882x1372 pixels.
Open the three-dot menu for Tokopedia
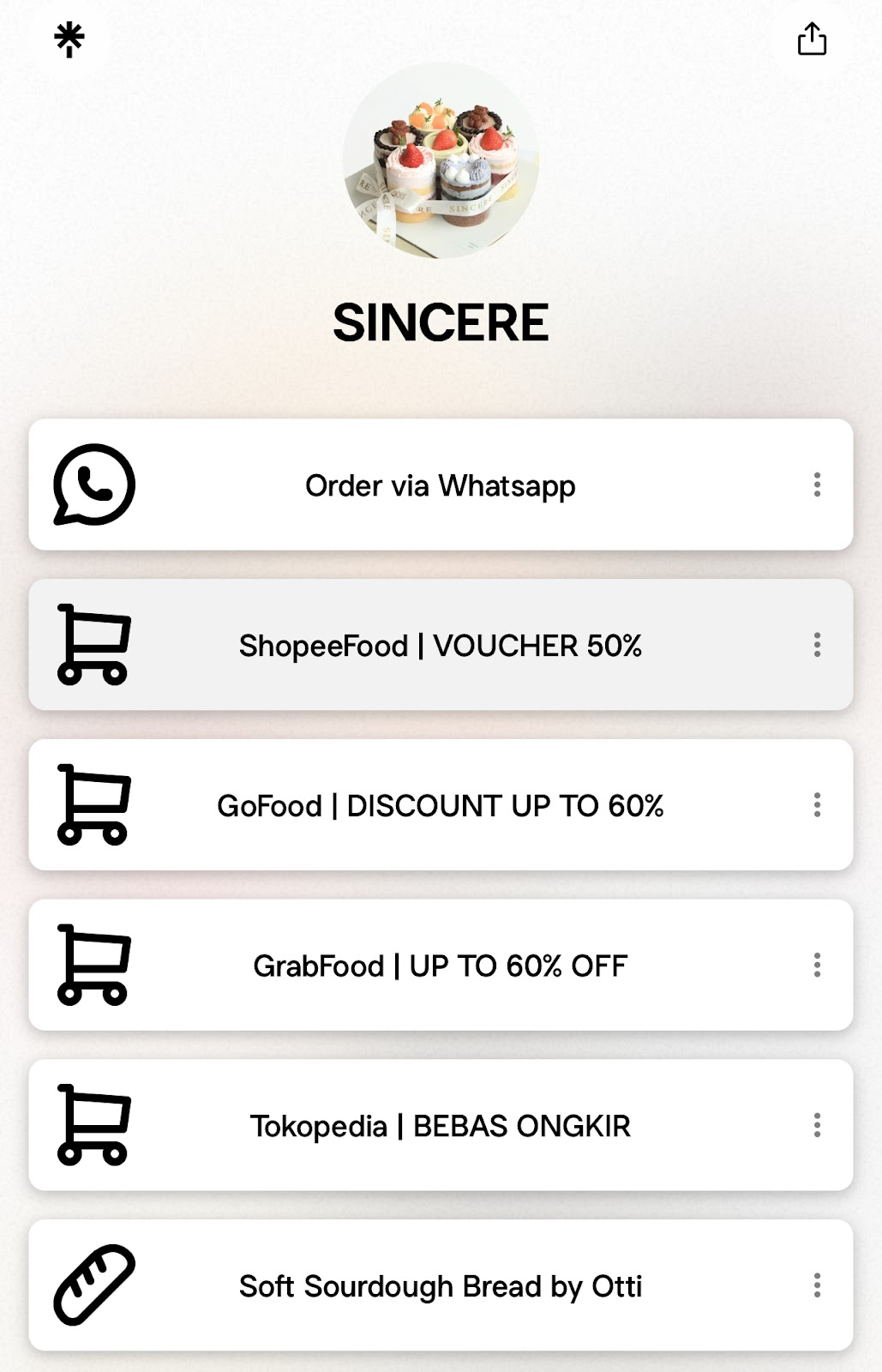(x=817, y=1125)
